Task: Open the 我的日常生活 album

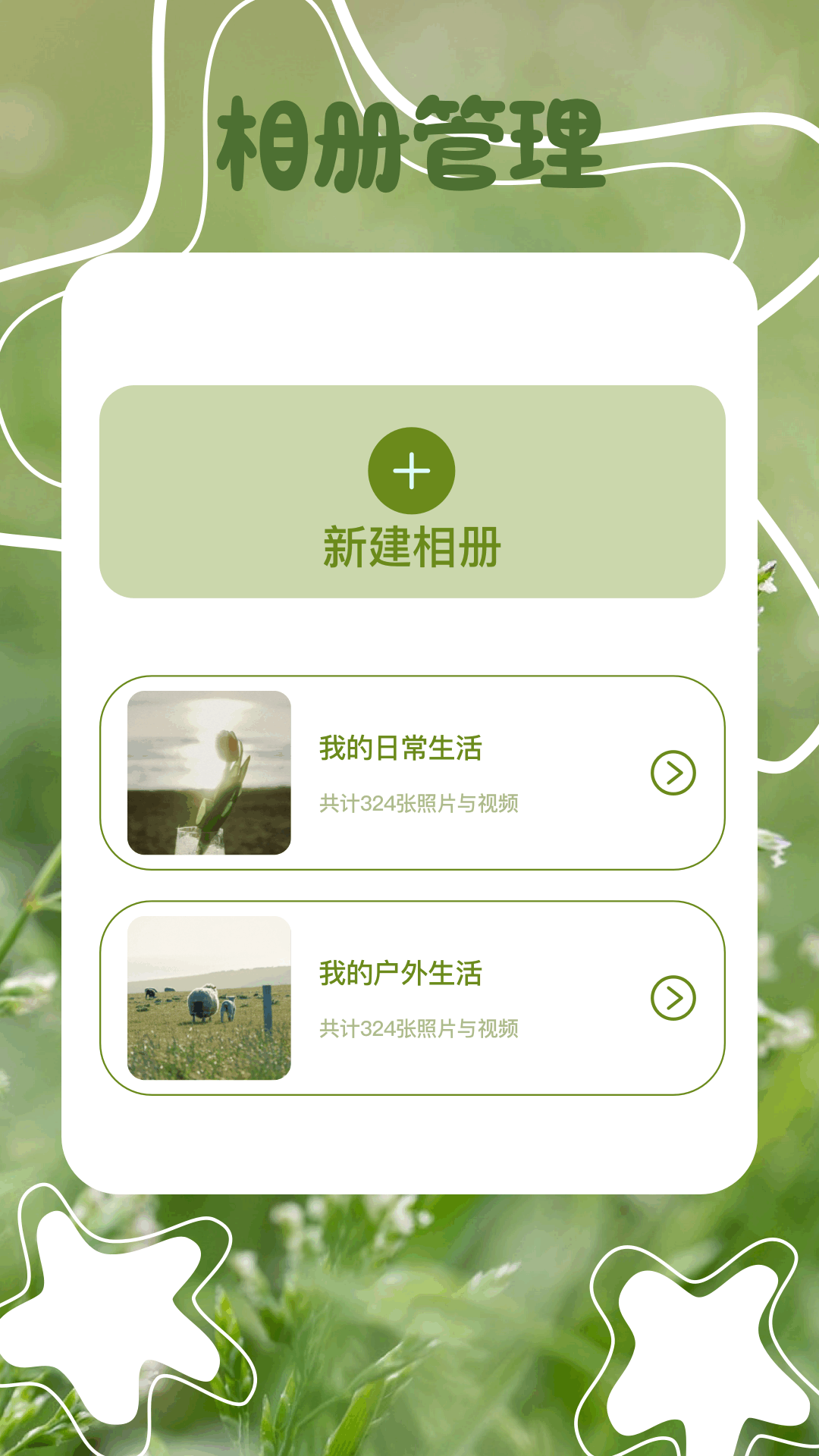Action: [413, 773]
